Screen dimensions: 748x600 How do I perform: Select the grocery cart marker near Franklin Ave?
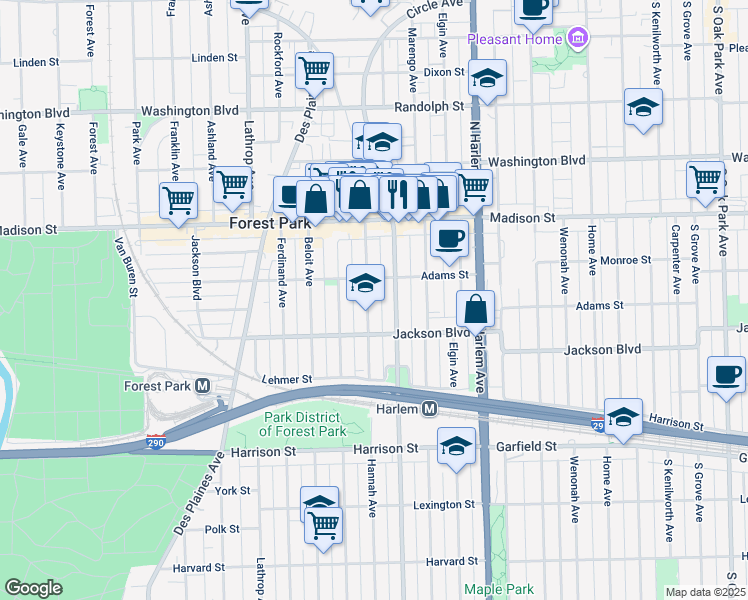click(x=178, y=201)
